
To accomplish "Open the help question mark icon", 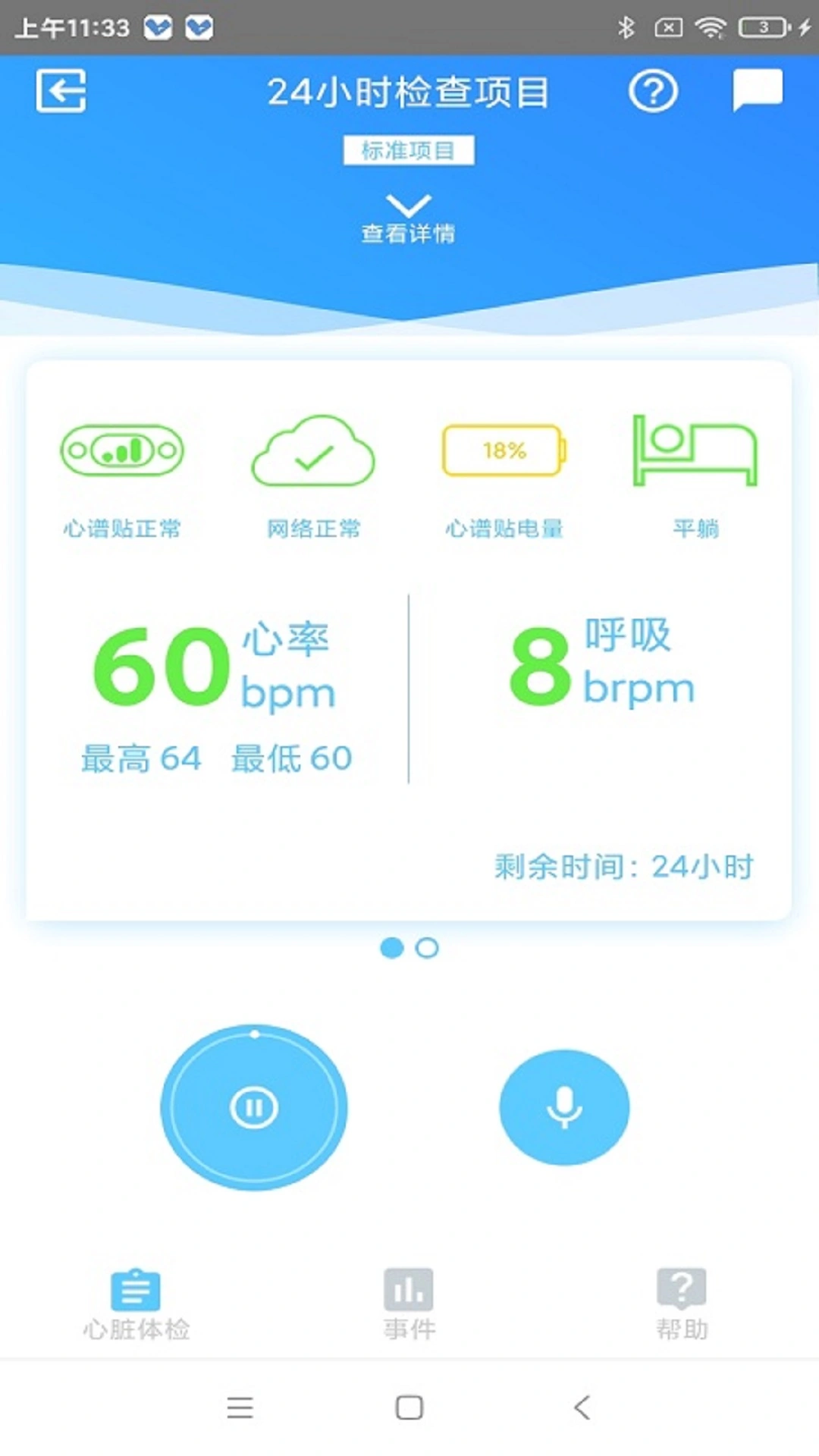I will 652,92.
